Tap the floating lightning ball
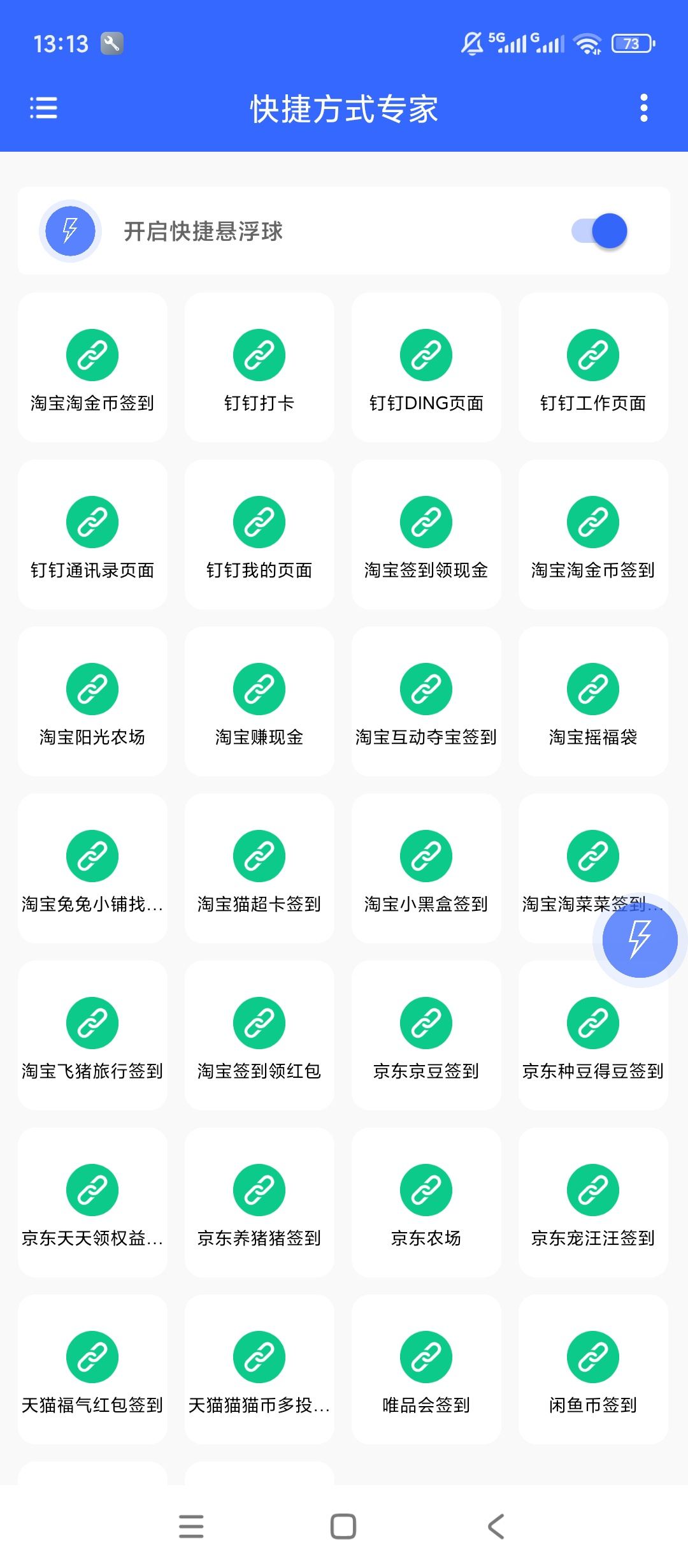The height and width of the screenshot is (1568, 688). point(640,940)
